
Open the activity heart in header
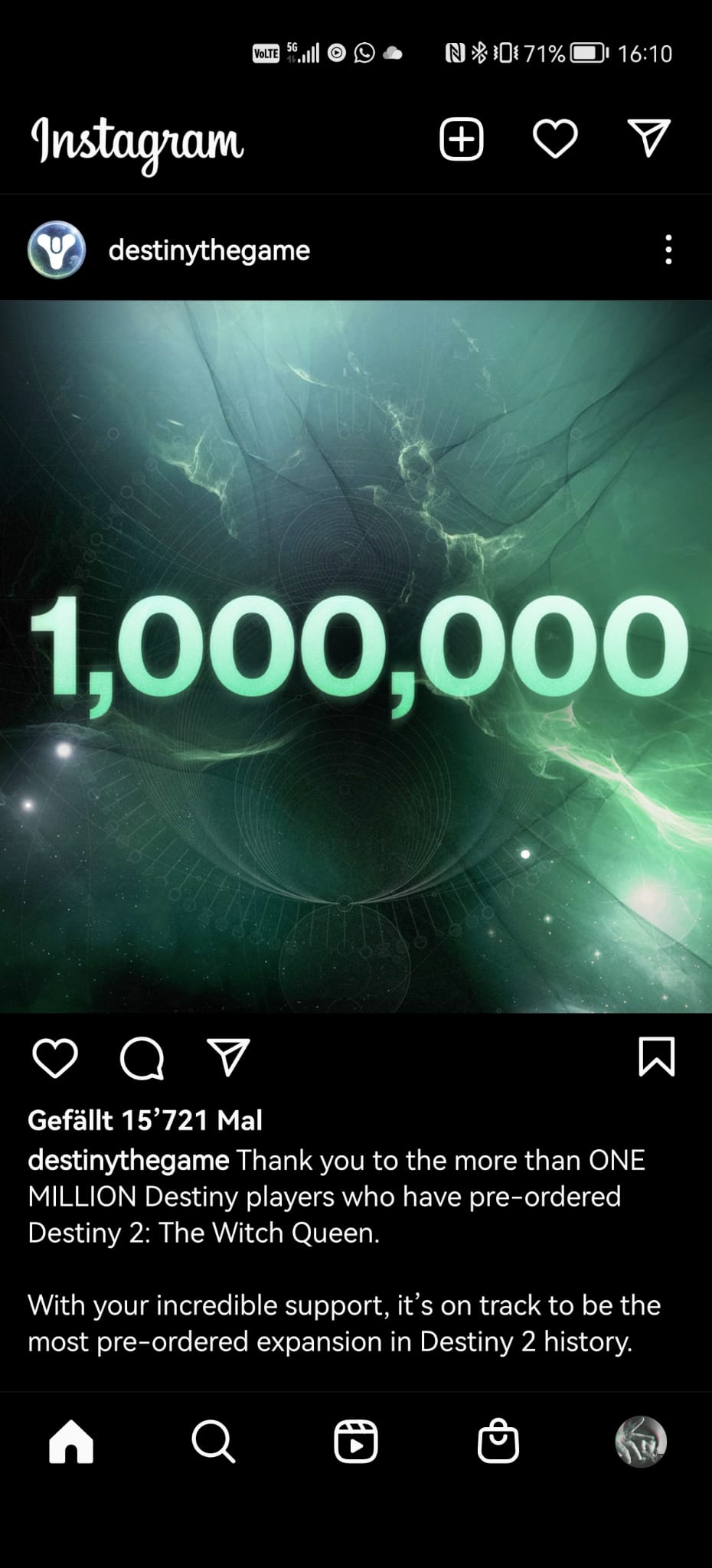tap(554, 139)
